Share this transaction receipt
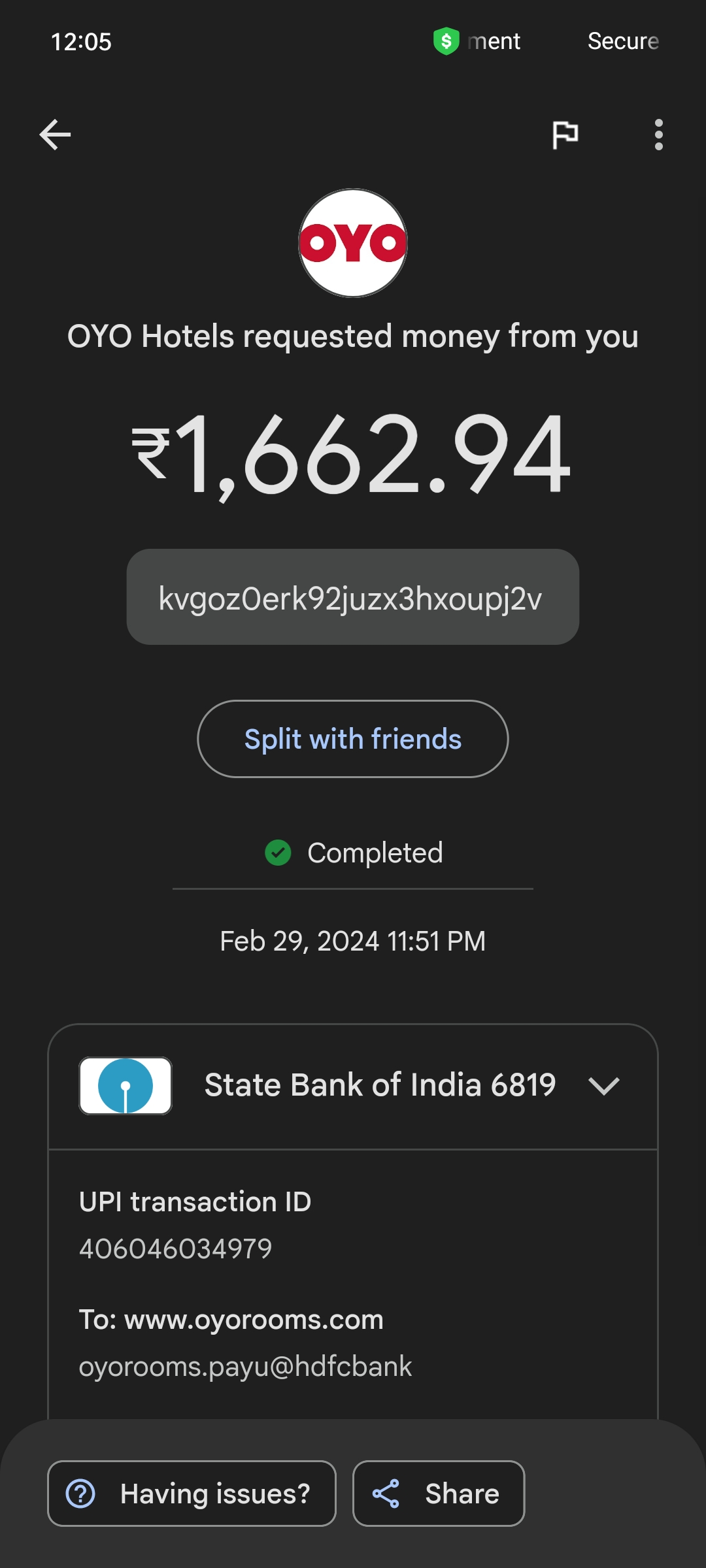 [439, 1494]
